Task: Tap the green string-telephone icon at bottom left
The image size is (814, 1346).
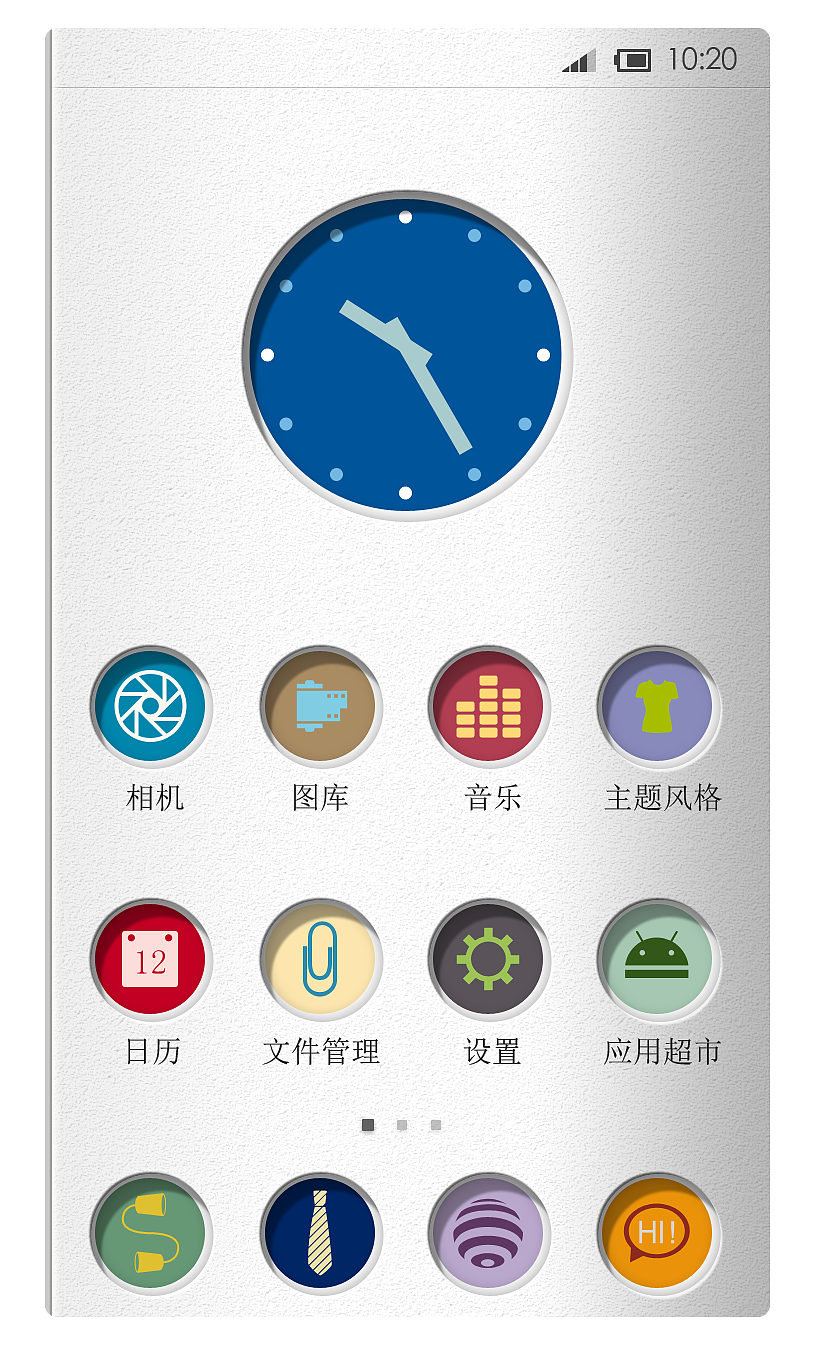Action: tap(151, 1233)
